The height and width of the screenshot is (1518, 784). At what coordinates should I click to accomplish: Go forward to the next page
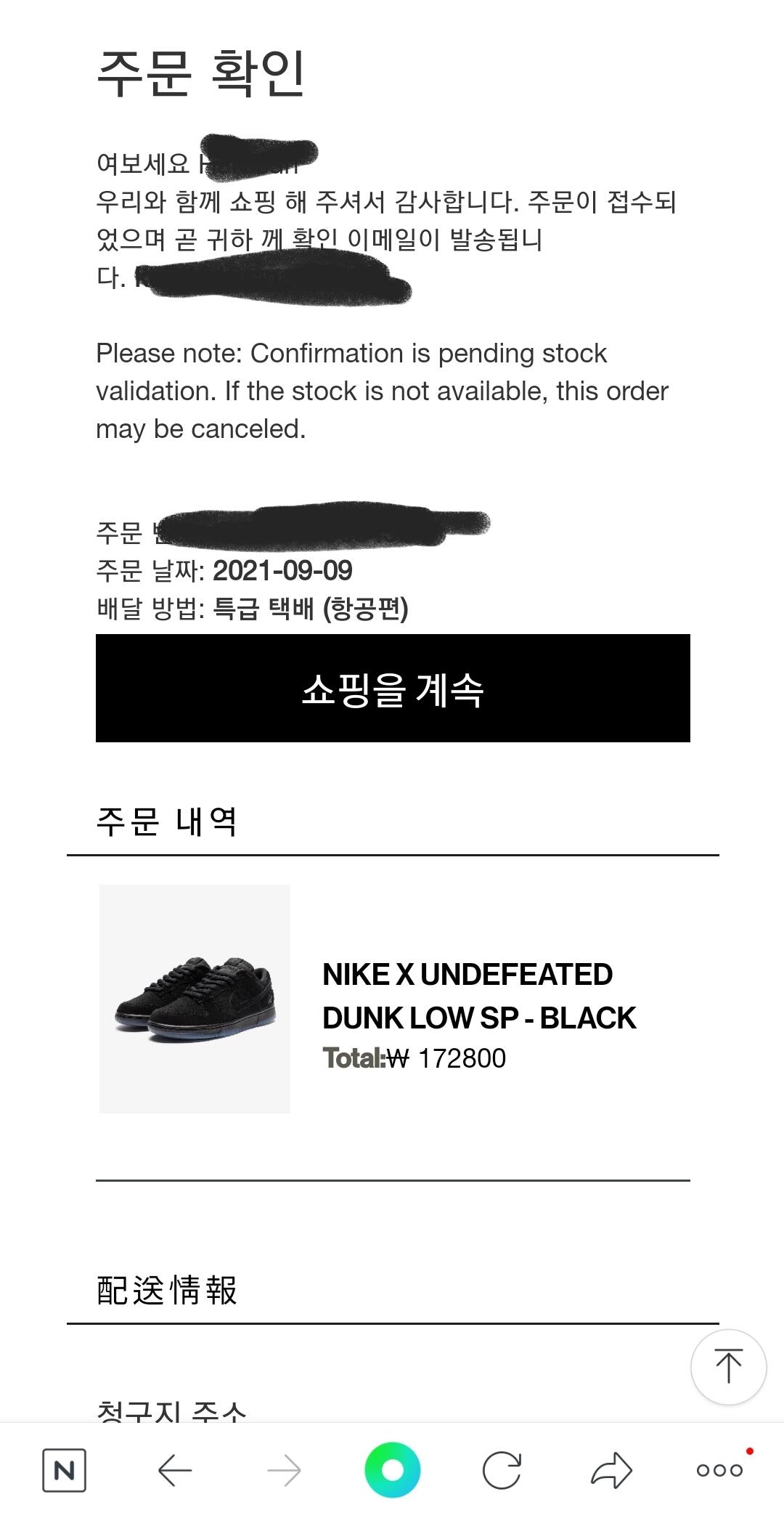click(284, 1471)
